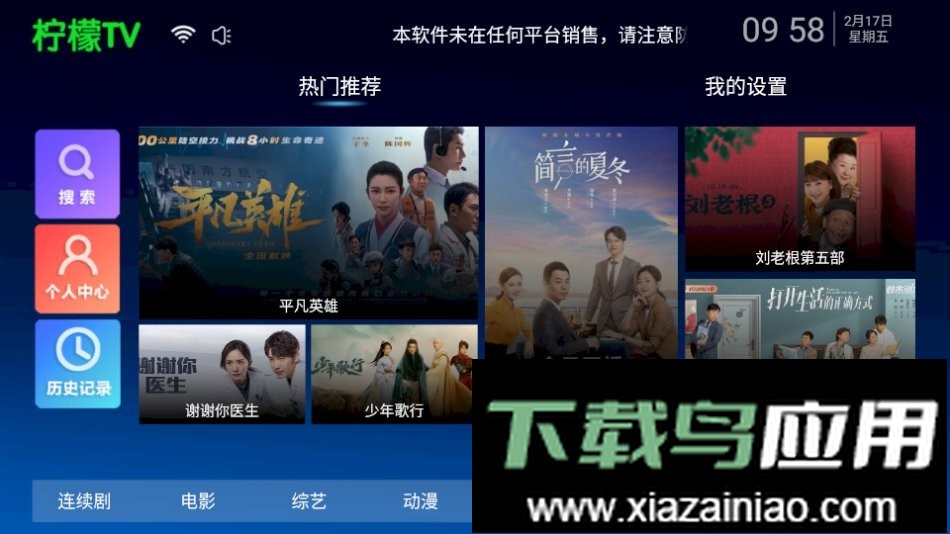Select the 连续剧 category
Screen dimensions: 950x534
coord(84,501)
